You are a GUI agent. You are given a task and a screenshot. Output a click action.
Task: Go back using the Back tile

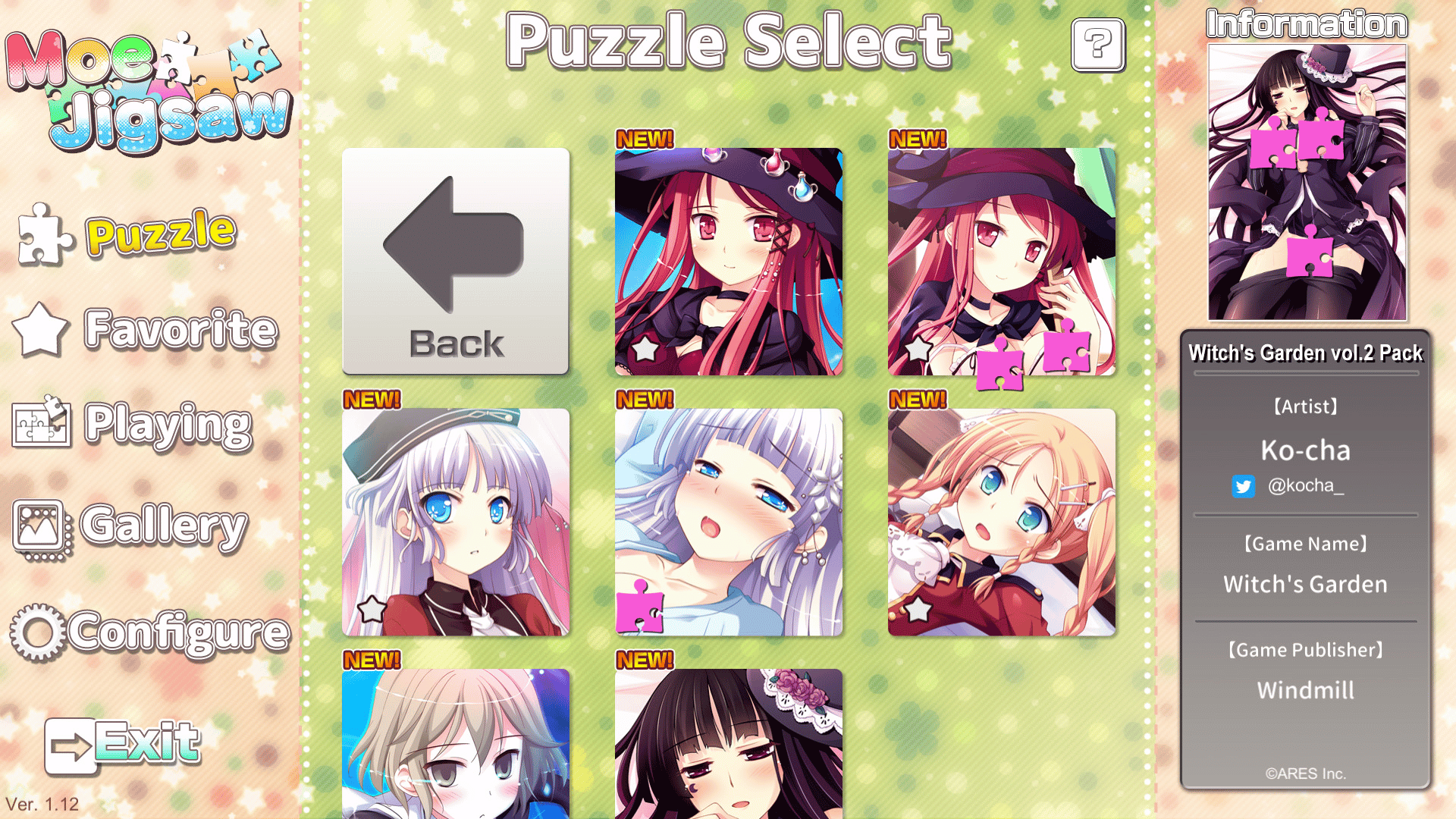click(455, 261)
